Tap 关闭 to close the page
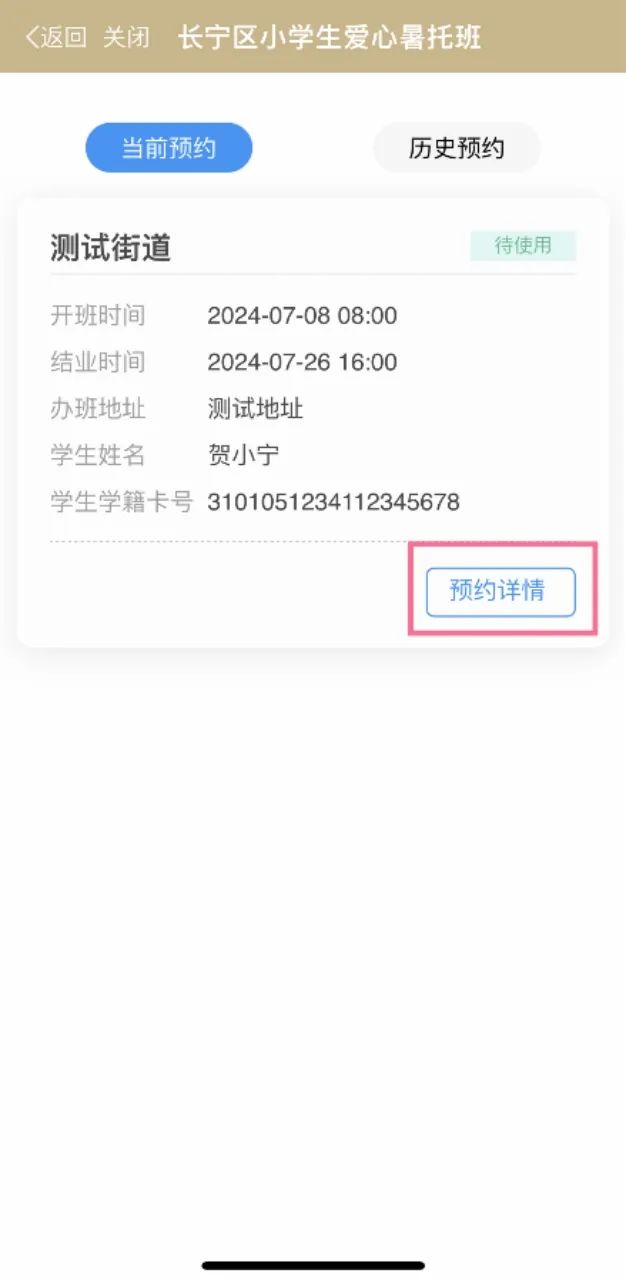 tap(126, 38)
